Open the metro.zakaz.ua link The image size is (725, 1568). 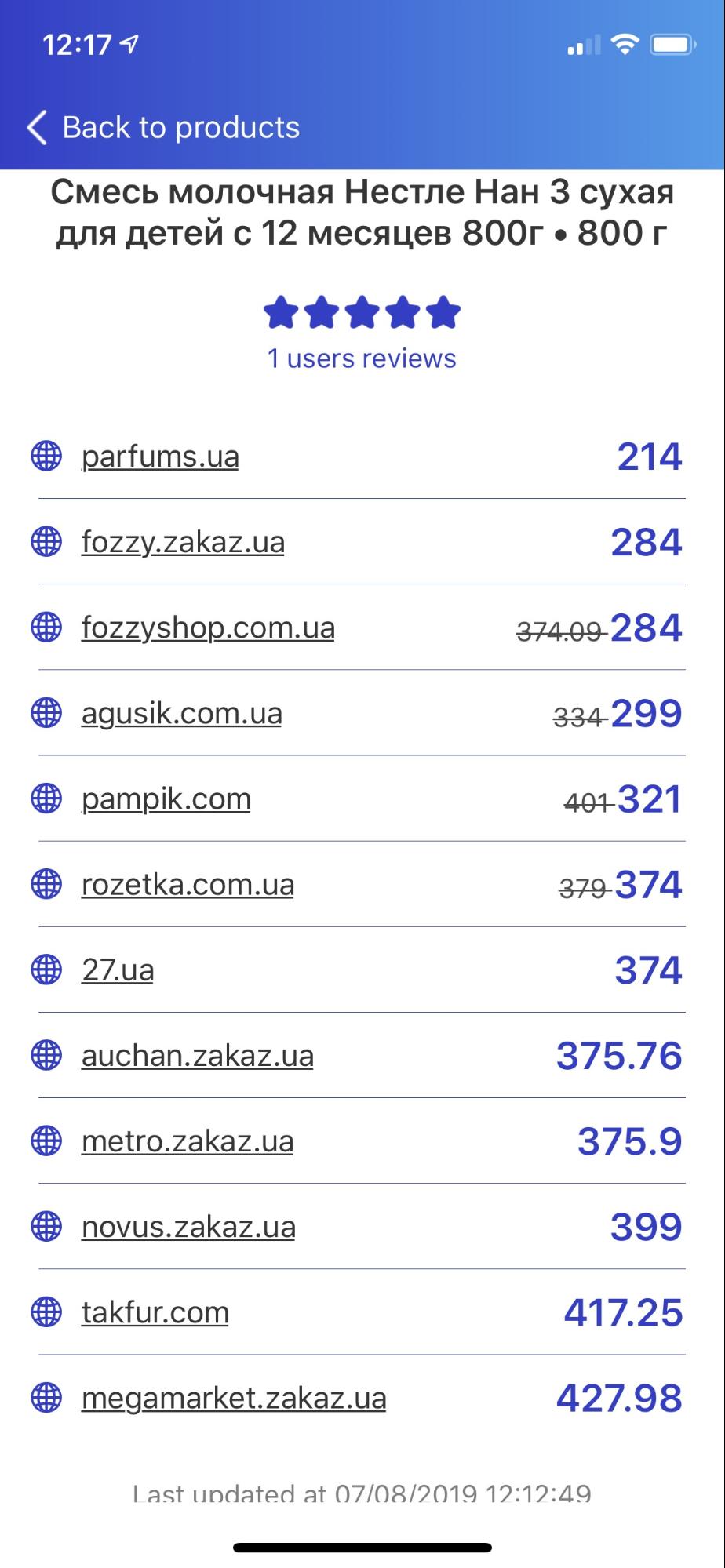[x=188, y=1141]
